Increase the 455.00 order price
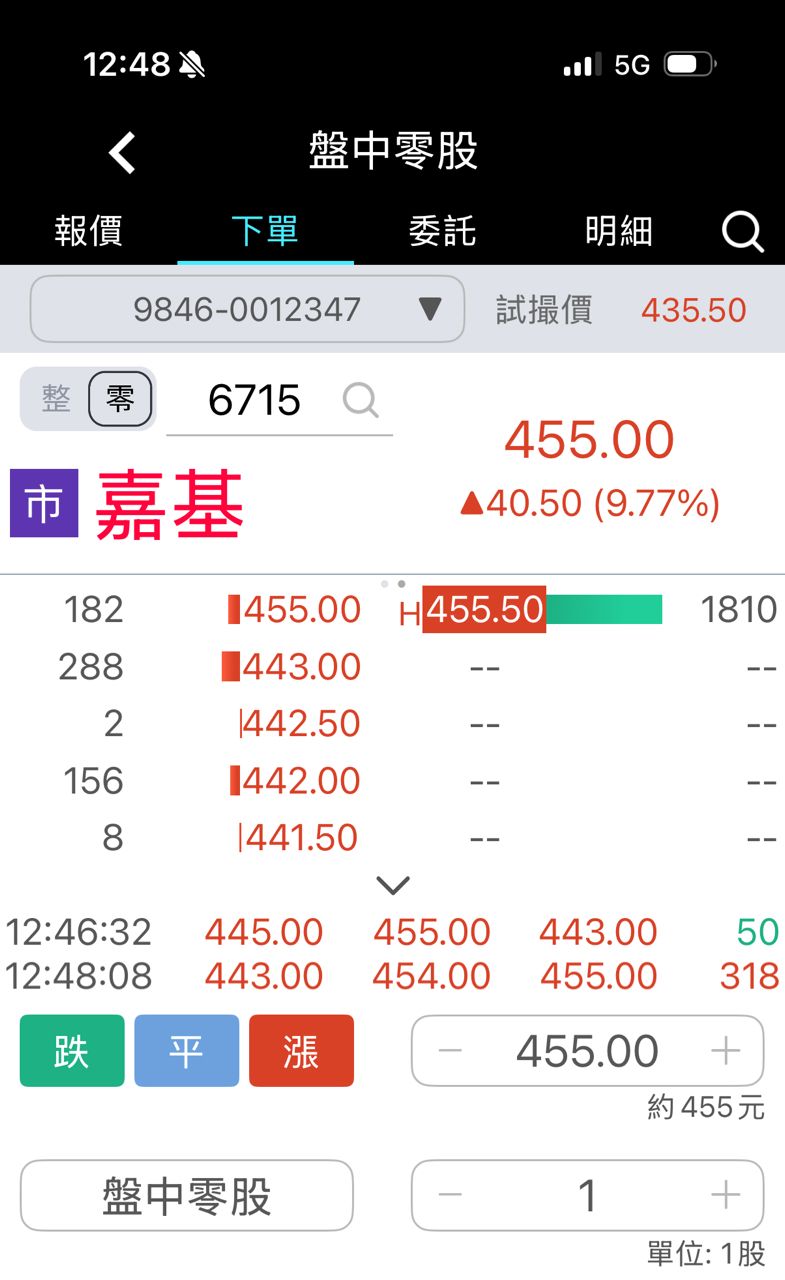Viewport: 785px width, 1280px height. (x=725, y=1051)
